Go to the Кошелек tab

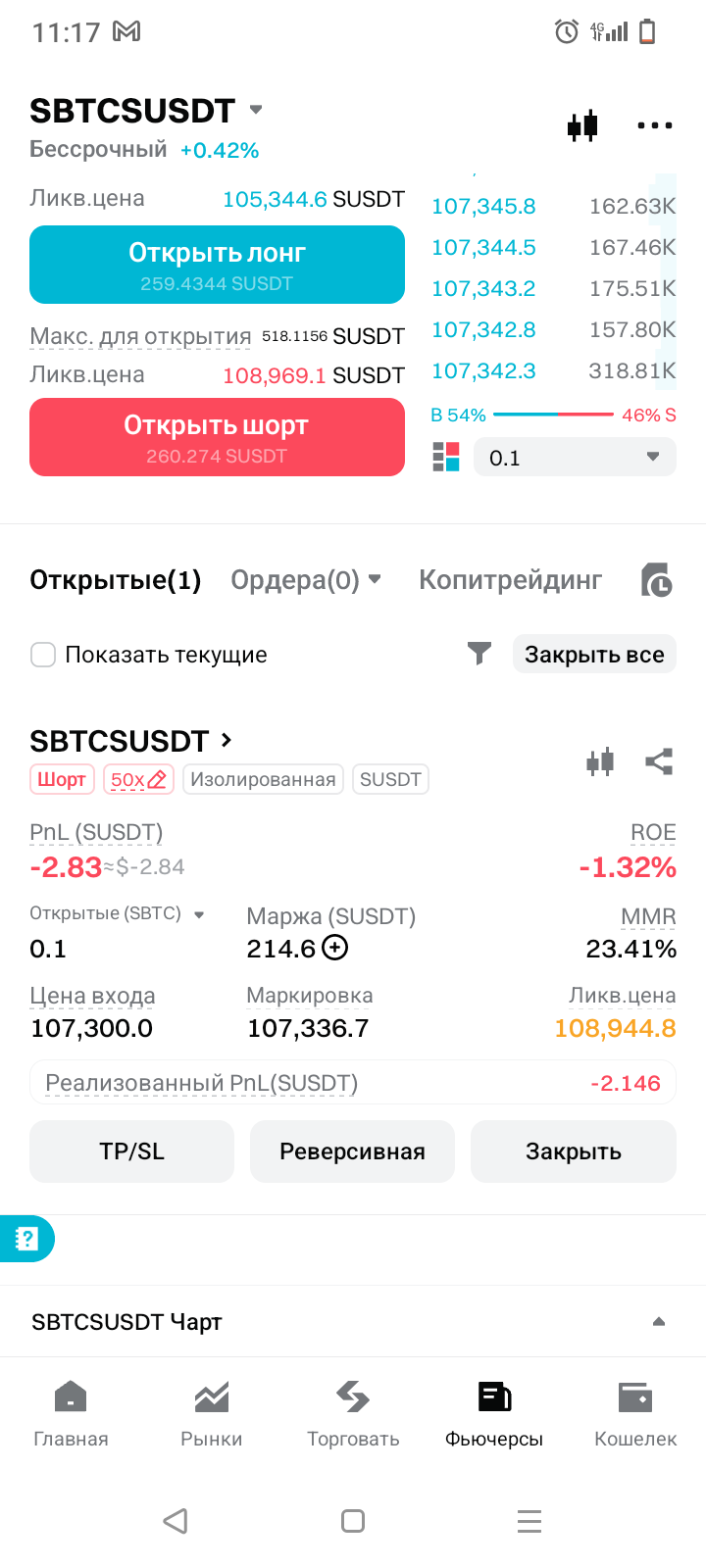point(635,1414)
